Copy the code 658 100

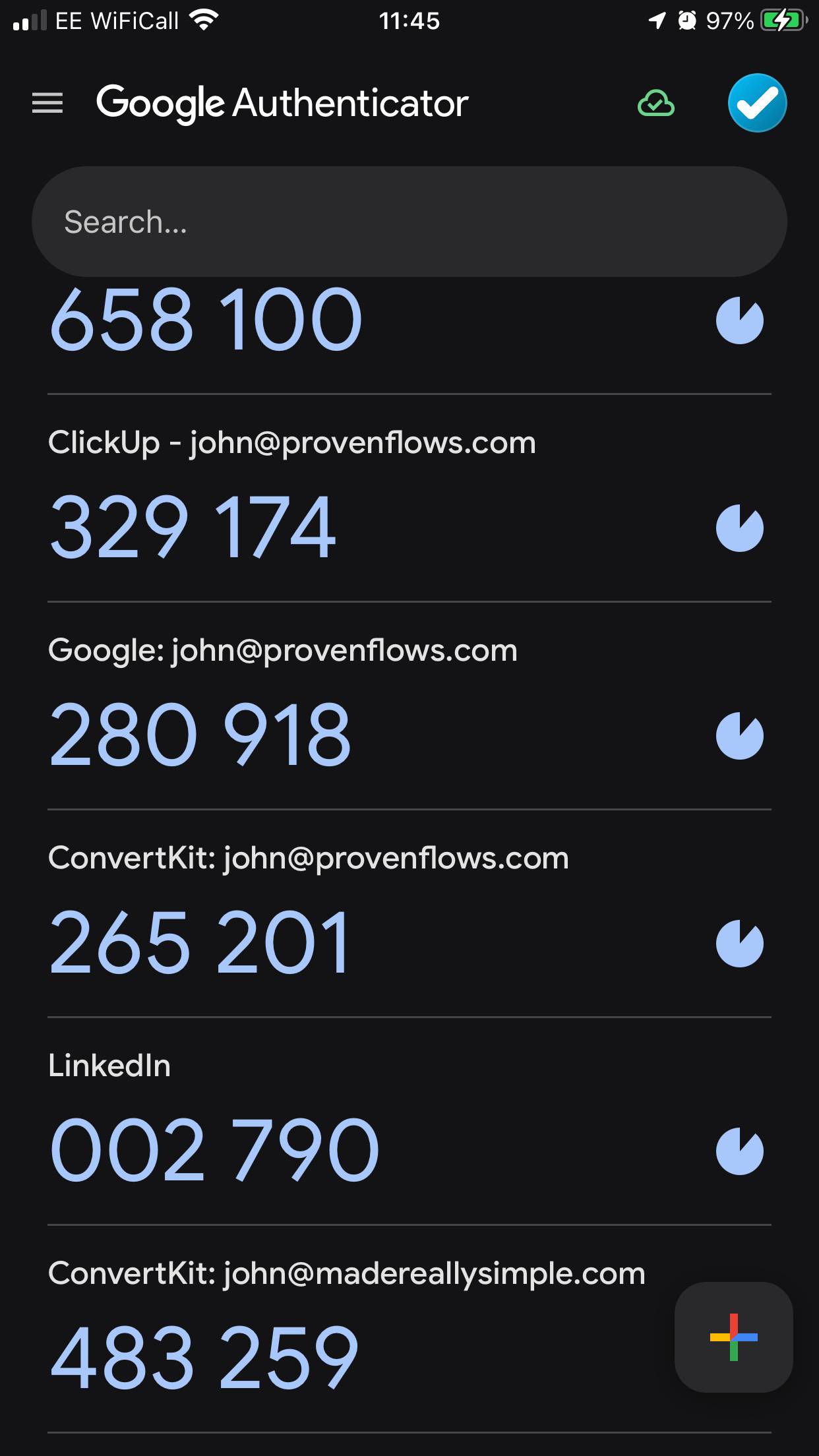click(x=206, y=320)
